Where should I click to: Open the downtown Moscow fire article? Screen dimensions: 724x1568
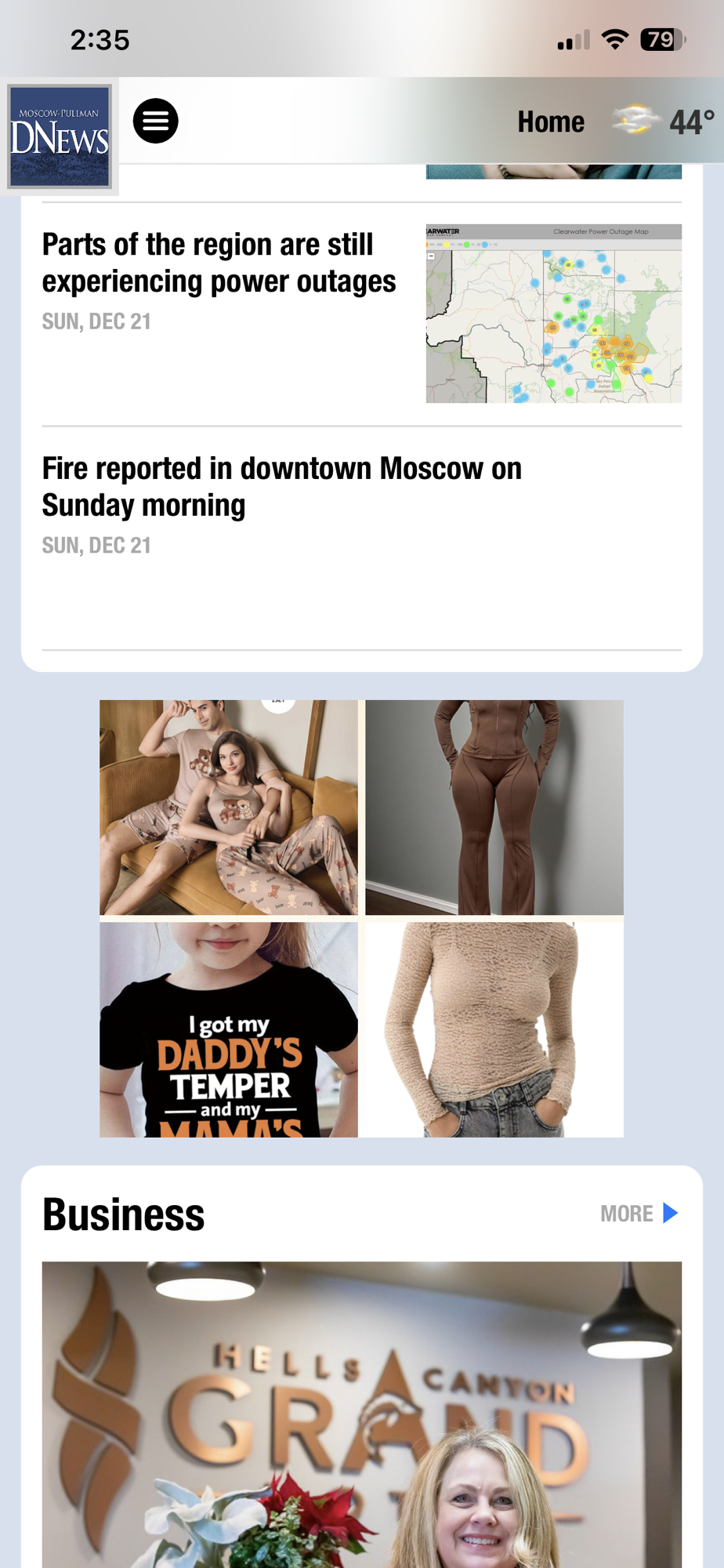(281, 487)
